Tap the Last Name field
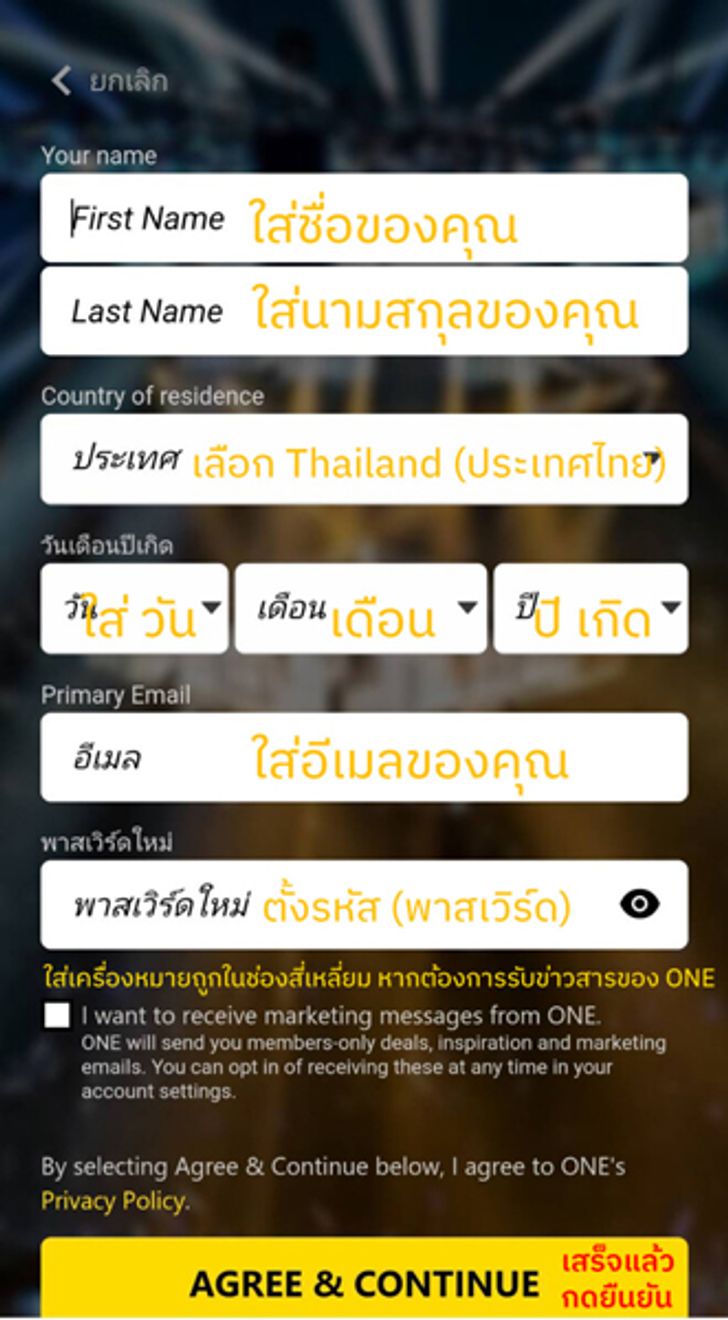Image resolution: width=728 pixels, height=1320 pixels. (363, 311)
